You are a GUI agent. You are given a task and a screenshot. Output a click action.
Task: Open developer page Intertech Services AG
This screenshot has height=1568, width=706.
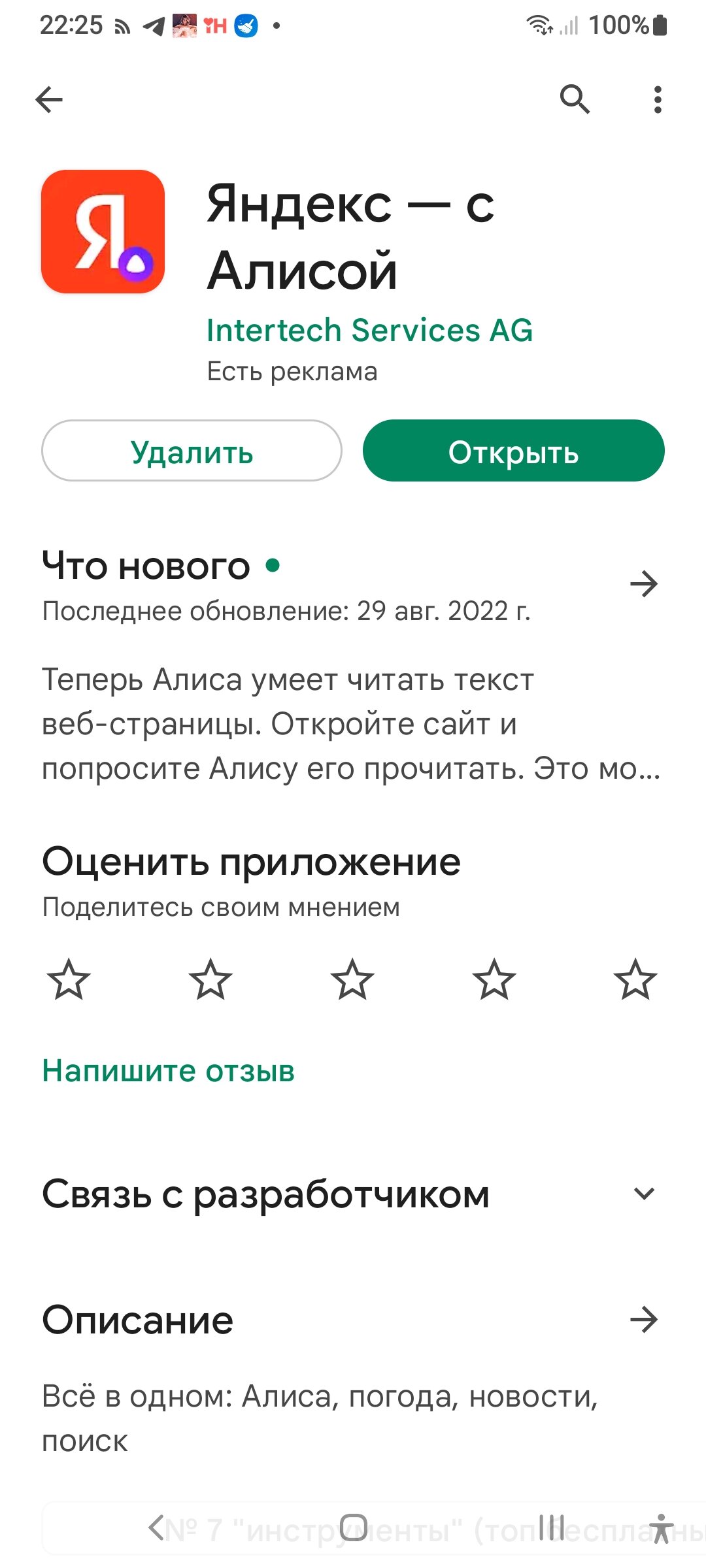pyautogui.click(x=369, y=330)
